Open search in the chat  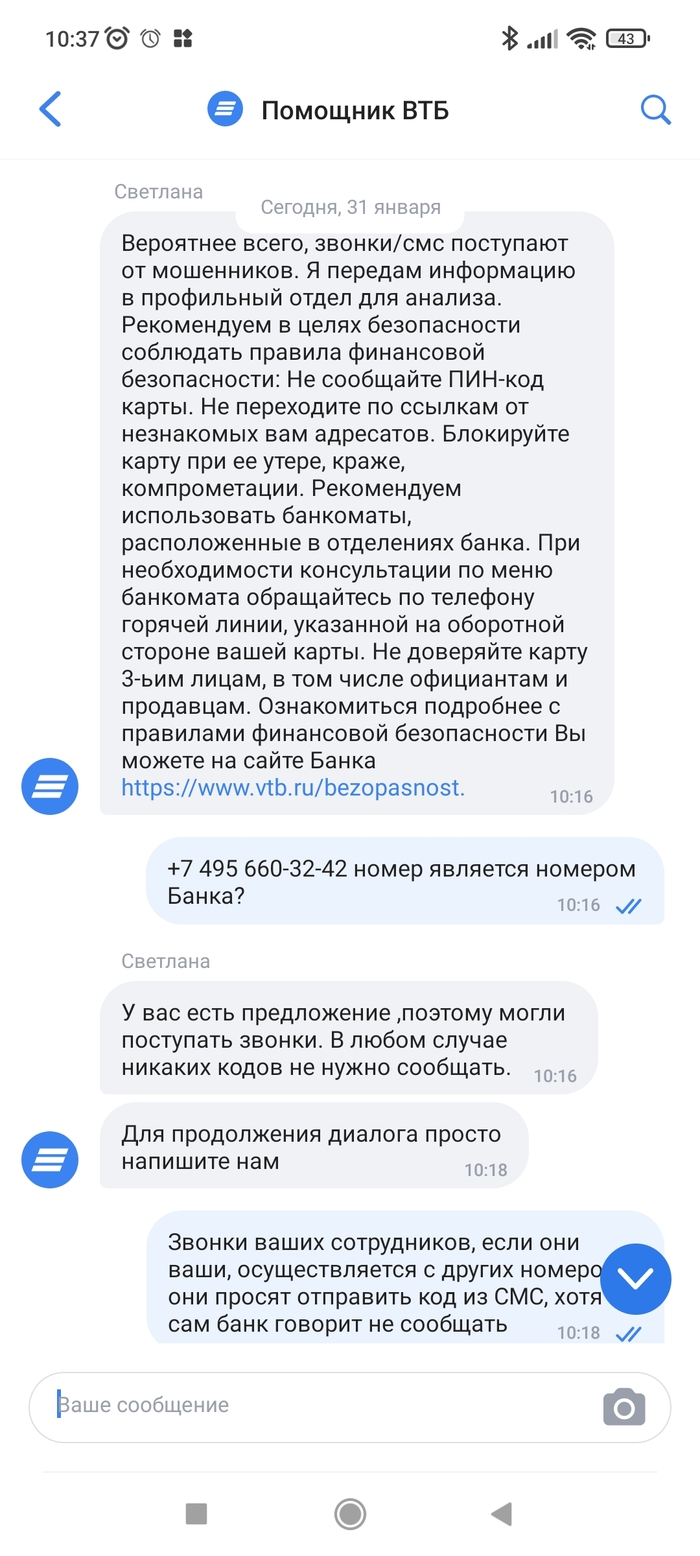click(655, 109)
